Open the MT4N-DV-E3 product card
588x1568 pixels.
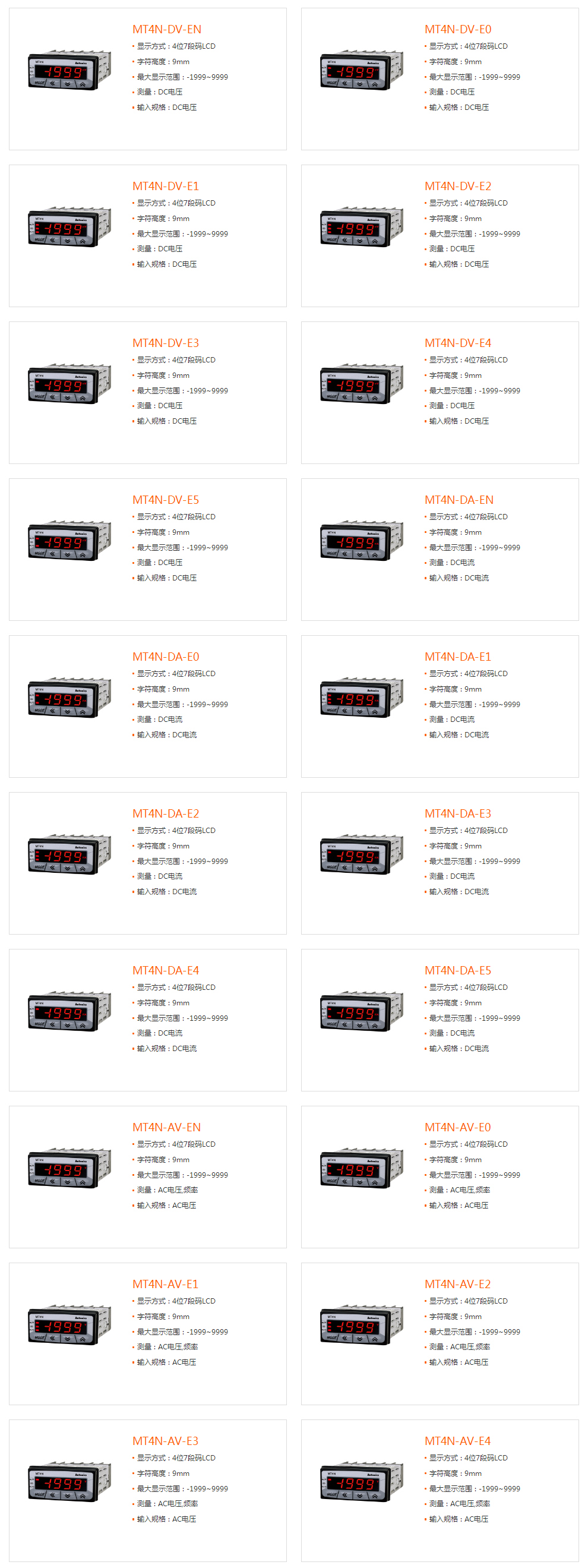(166, 343)
